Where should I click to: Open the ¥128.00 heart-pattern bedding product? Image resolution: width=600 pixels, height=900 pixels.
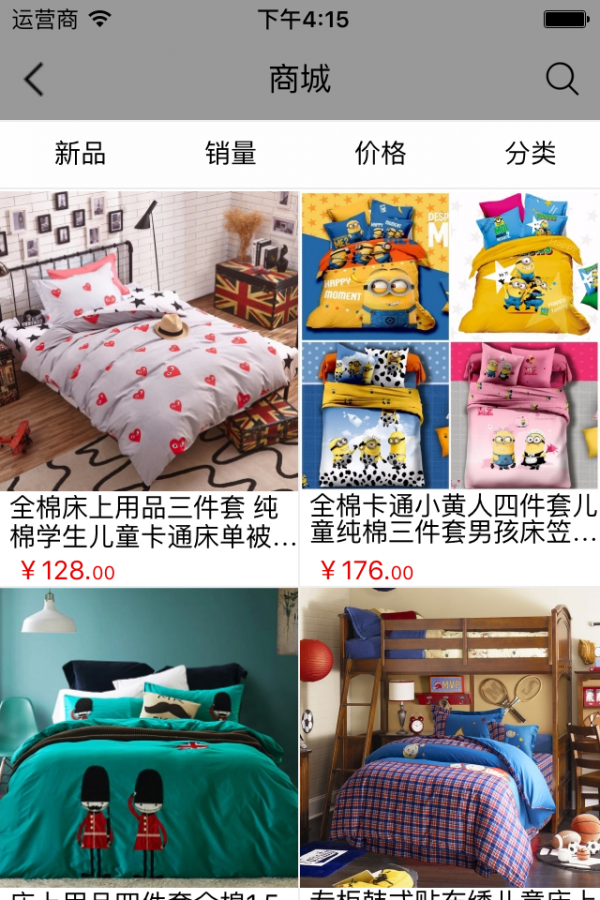[x=150, y=340]
